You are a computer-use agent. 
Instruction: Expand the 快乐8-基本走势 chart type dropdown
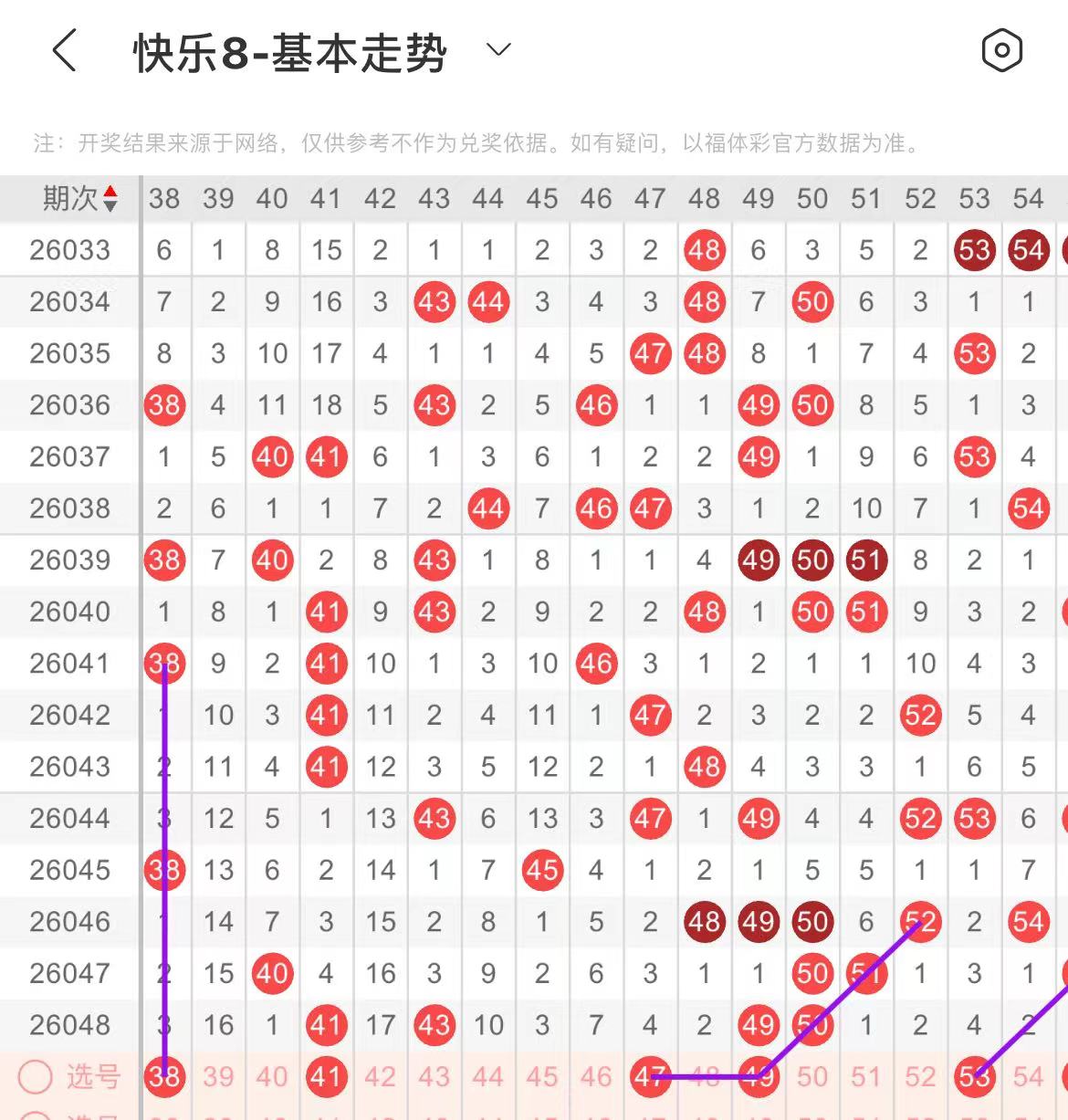[x=498, y=50]
